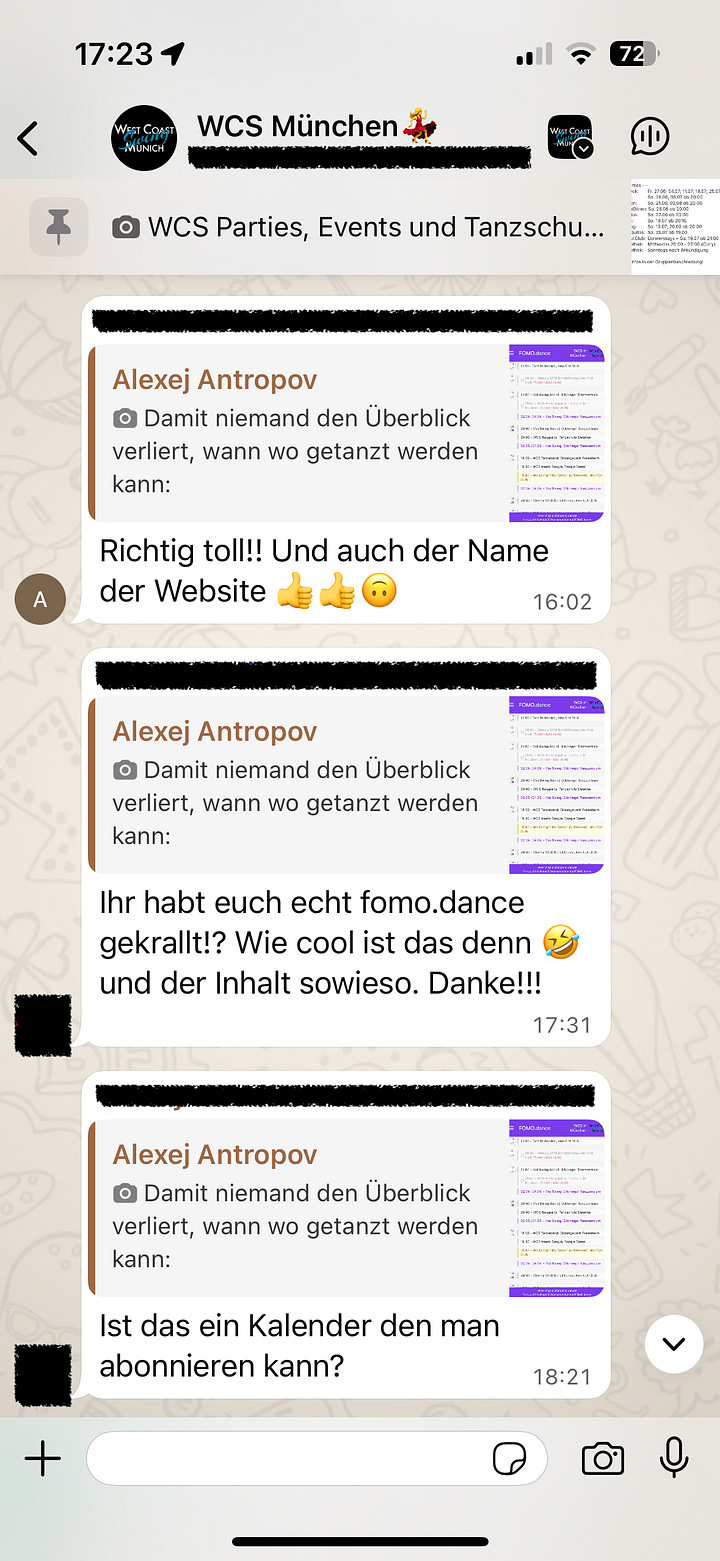
Task: Open the sender's avatar marked A
Action: 40,599
